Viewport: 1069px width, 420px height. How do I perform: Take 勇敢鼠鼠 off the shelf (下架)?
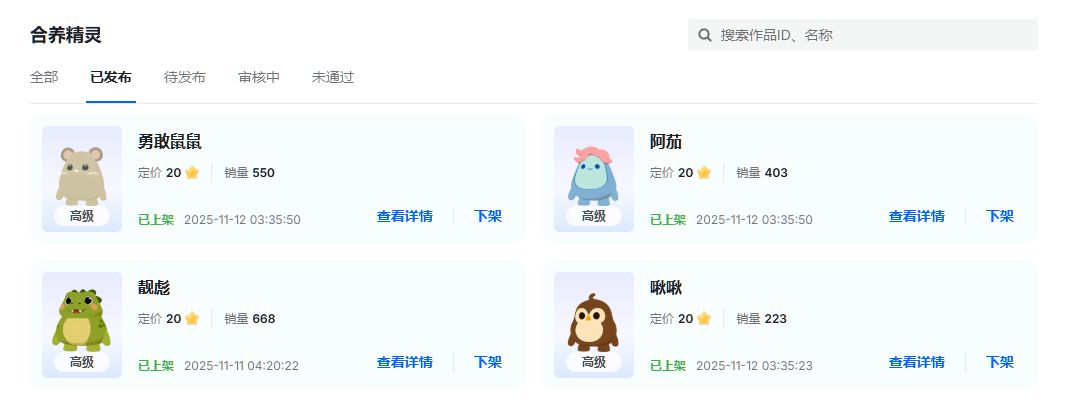click(488, 216)
